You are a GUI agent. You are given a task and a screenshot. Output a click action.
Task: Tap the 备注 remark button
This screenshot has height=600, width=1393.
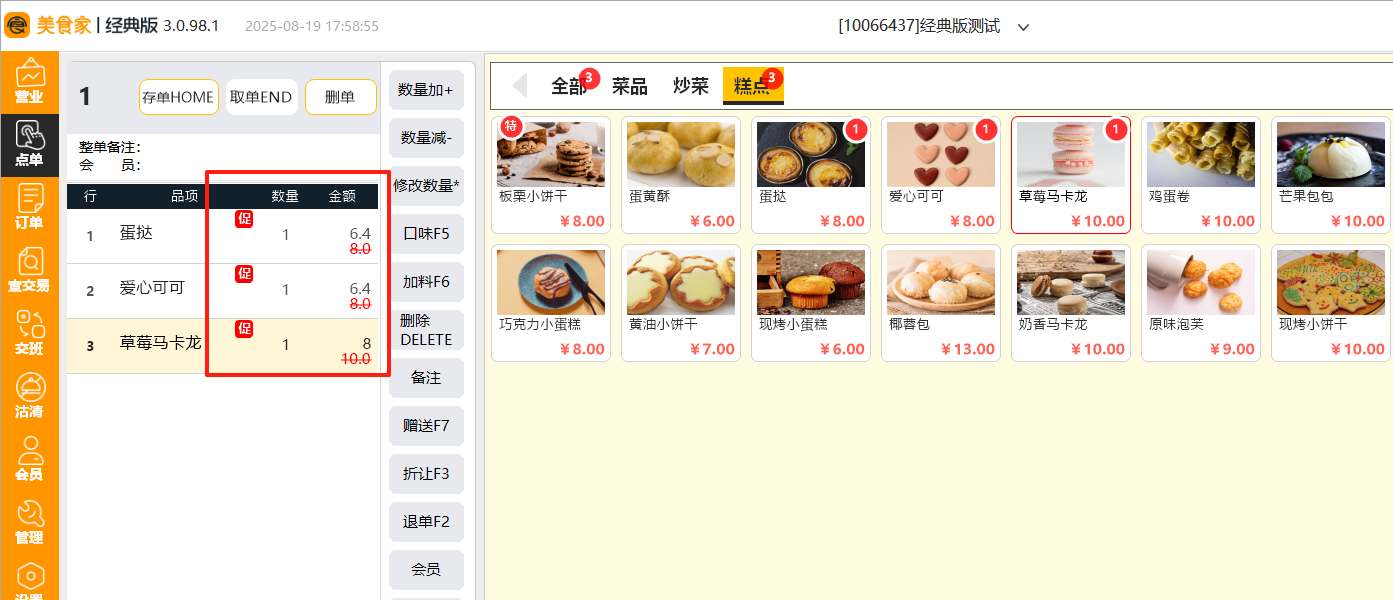click(426, 378)
